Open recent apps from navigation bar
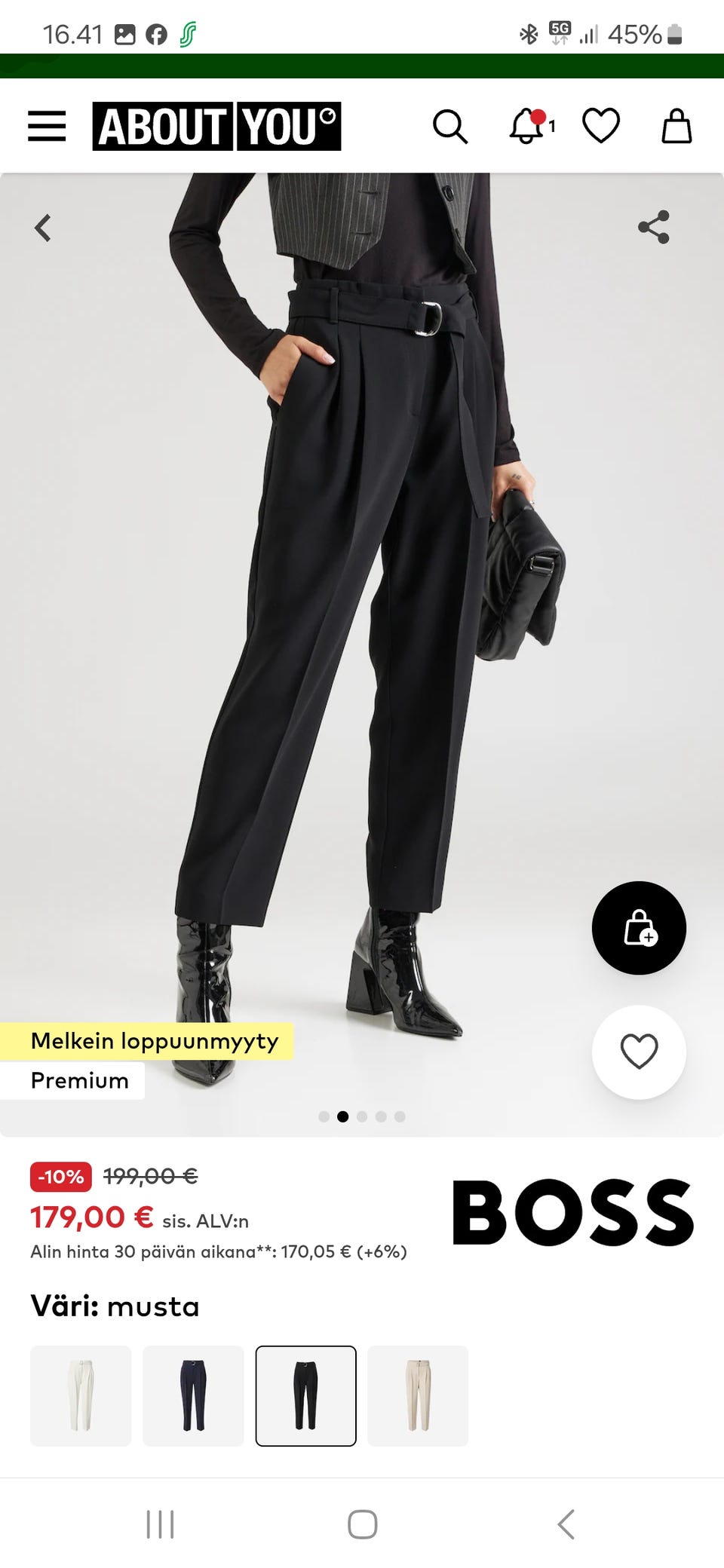The width and height of the screenshot is (724, 1568). (160, 1524)
